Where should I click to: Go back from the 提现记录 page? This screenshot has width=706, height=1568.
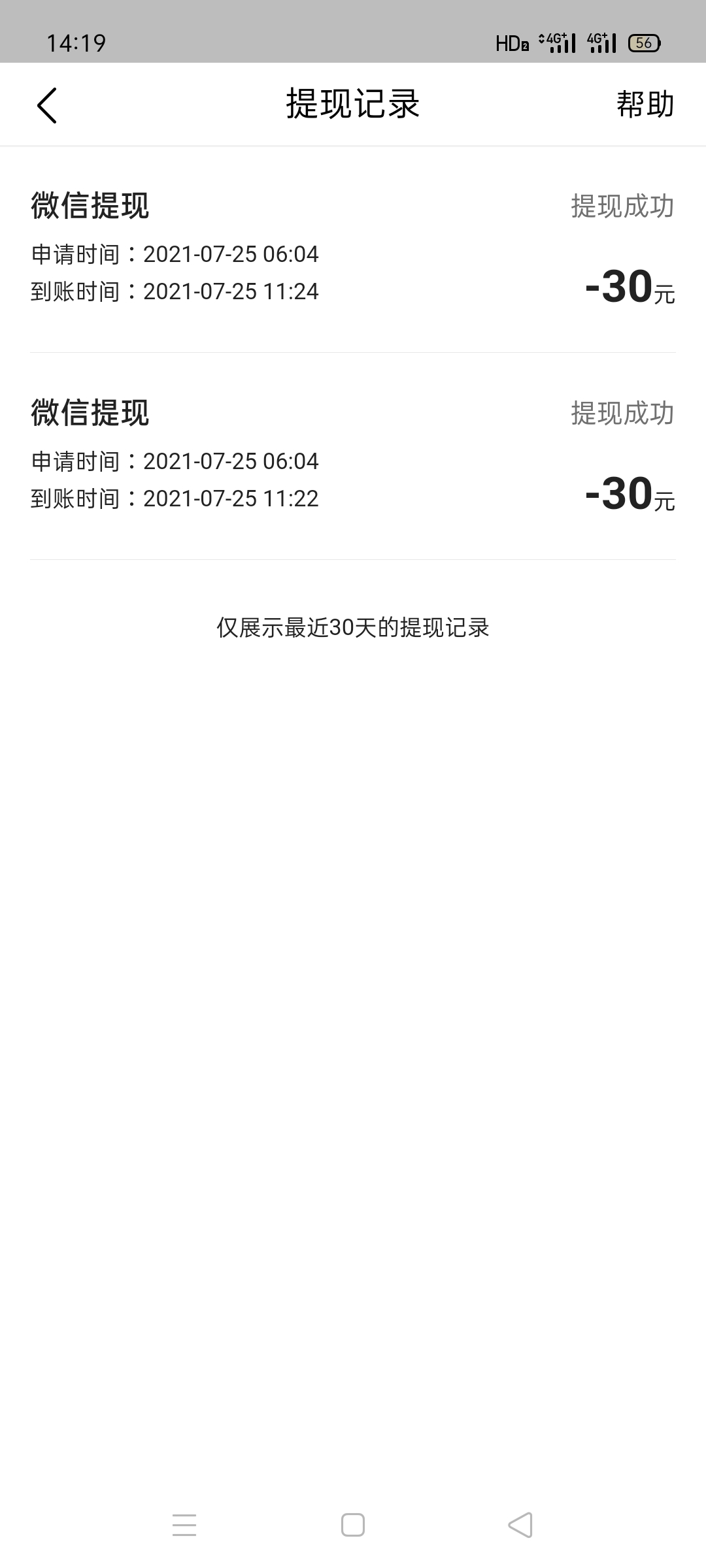(47, 105)
